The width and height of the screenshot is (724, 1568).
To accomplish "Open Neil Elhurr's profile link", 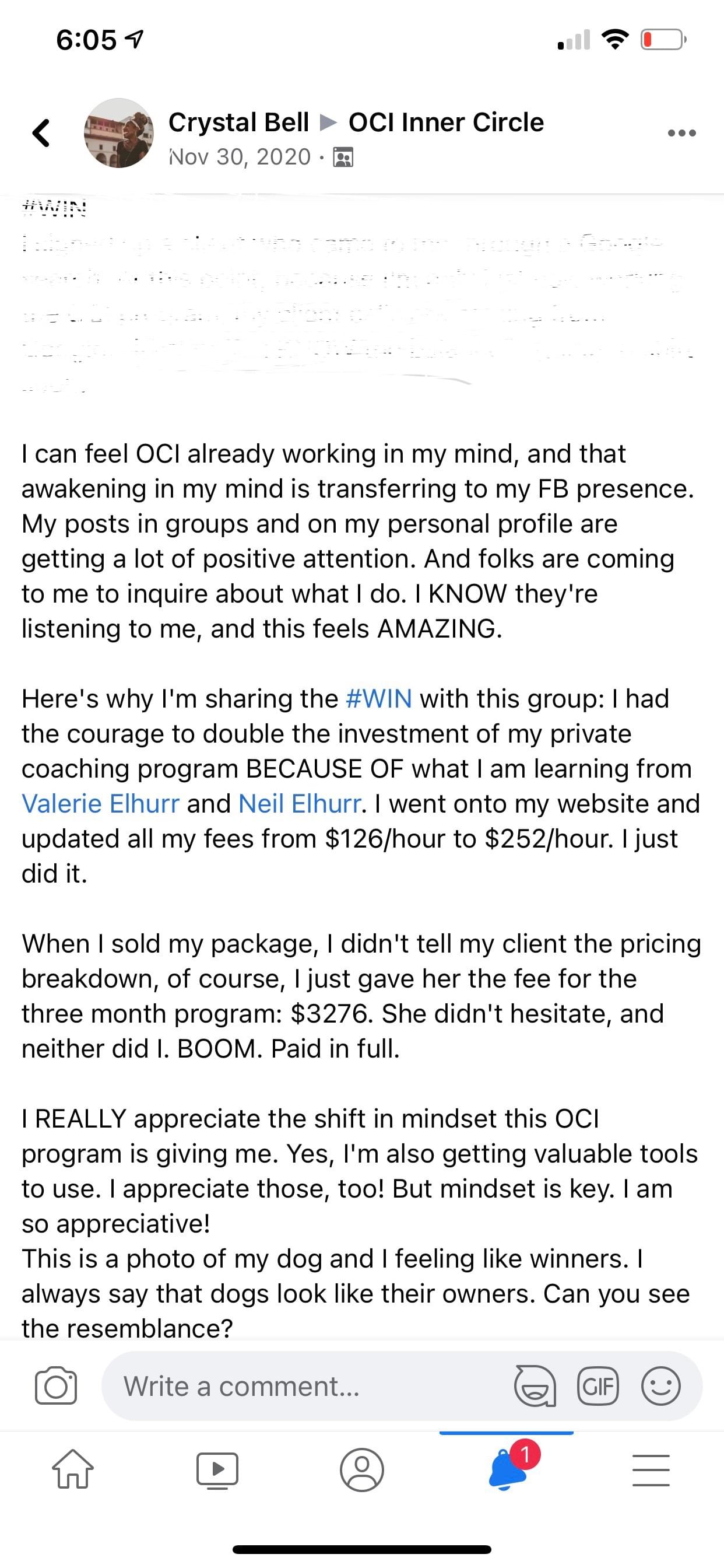I will pos(300,803).
